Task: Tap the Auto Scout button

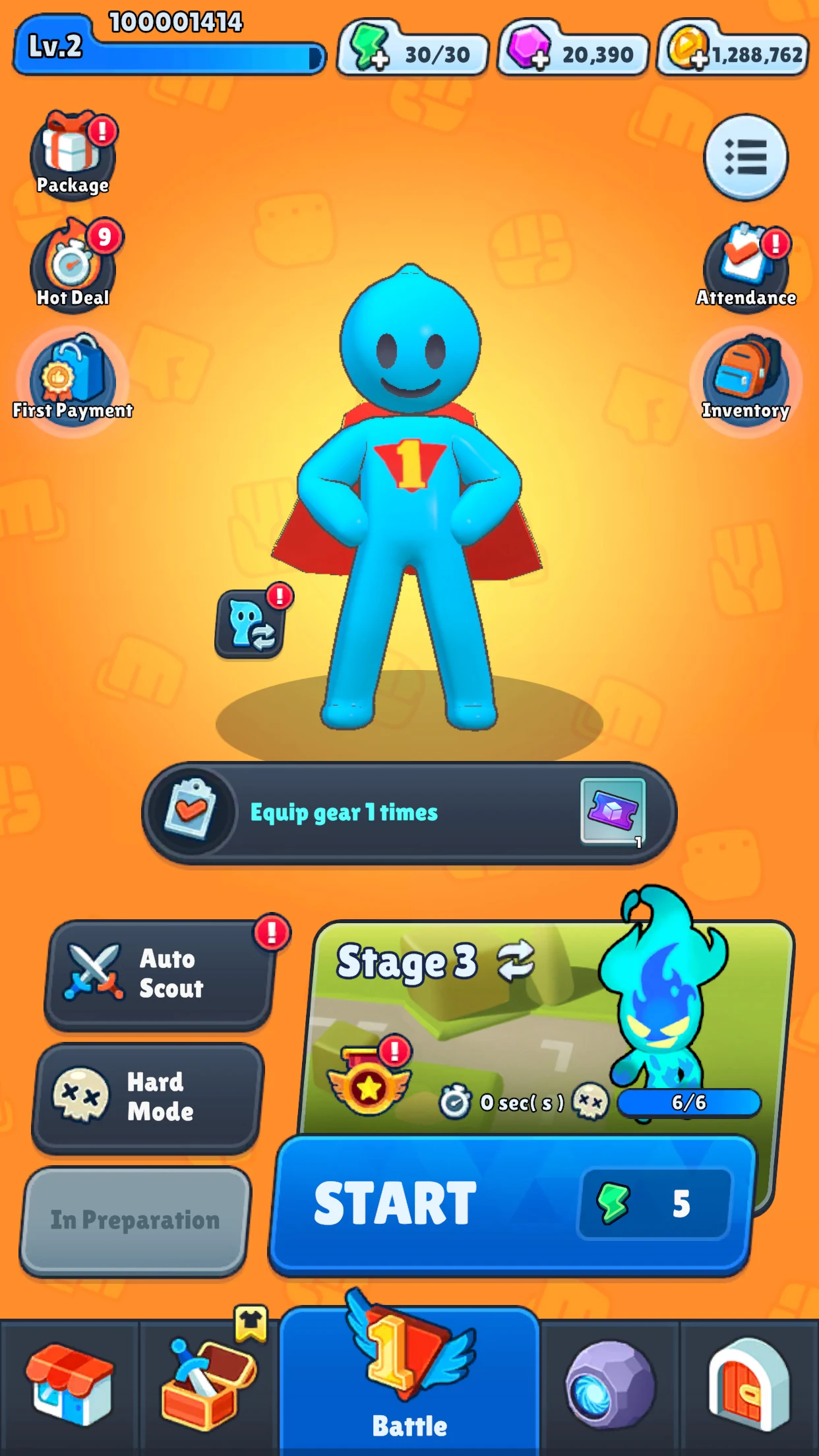Action: (159, 974)
